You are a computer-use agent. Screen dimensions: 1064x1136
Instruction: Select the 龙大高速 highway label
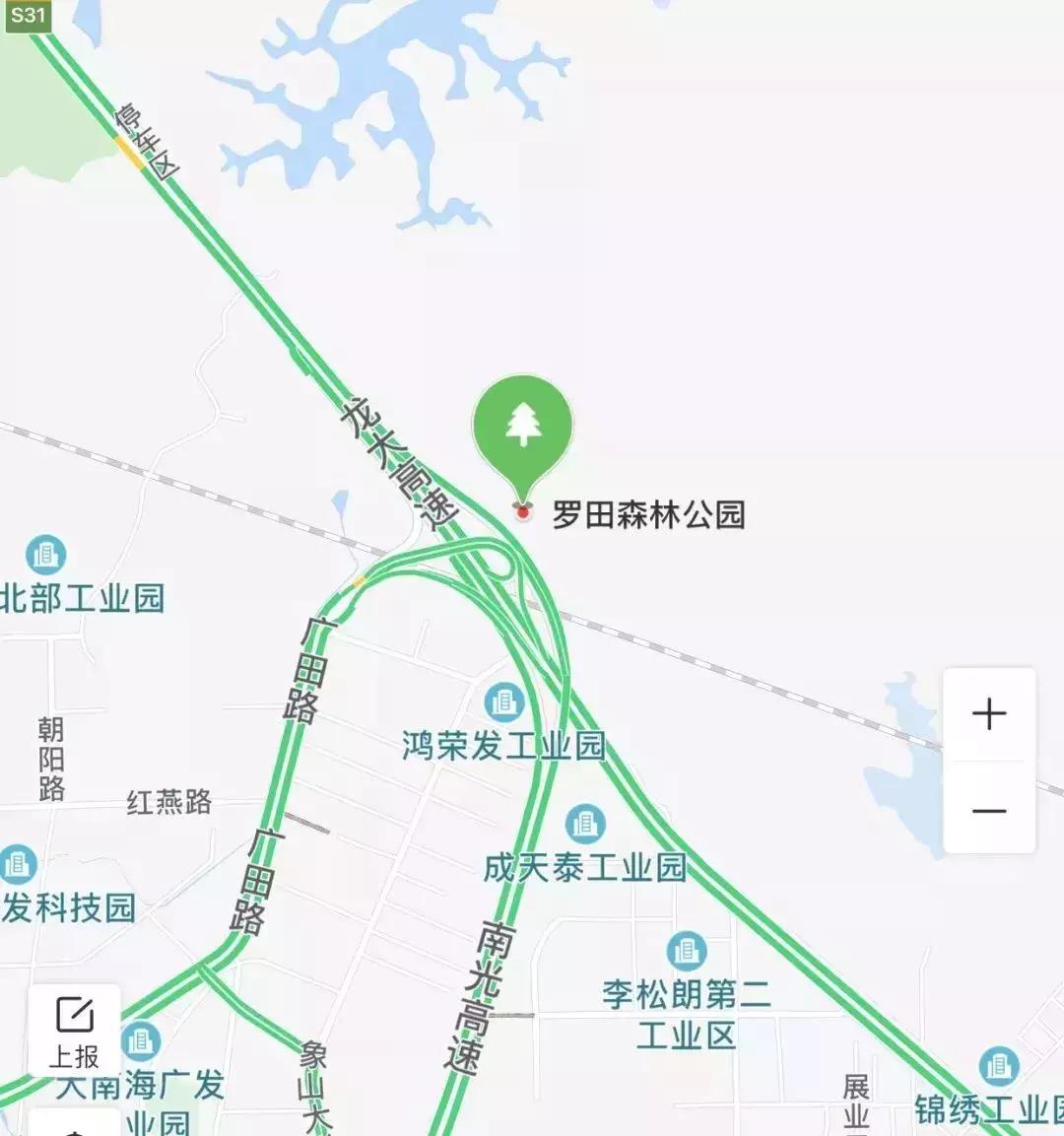pyautogui.click(x=398, y=460)
